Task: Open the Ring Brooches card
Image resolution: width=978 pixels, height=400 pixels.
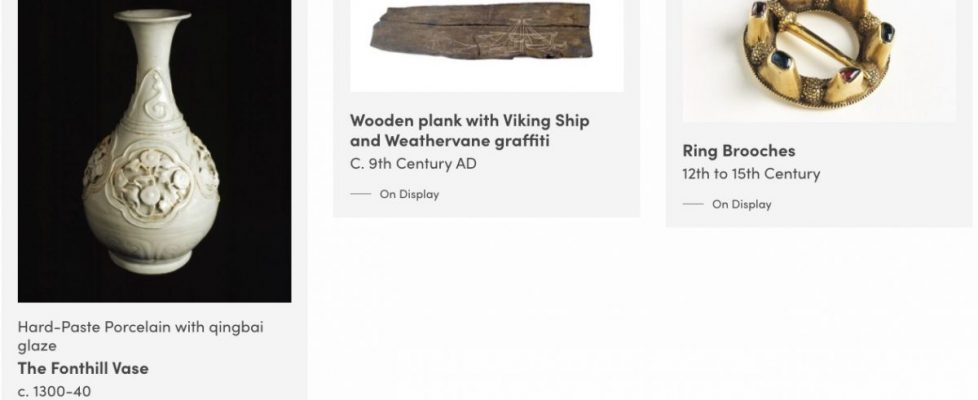Action: click(739, 151)
